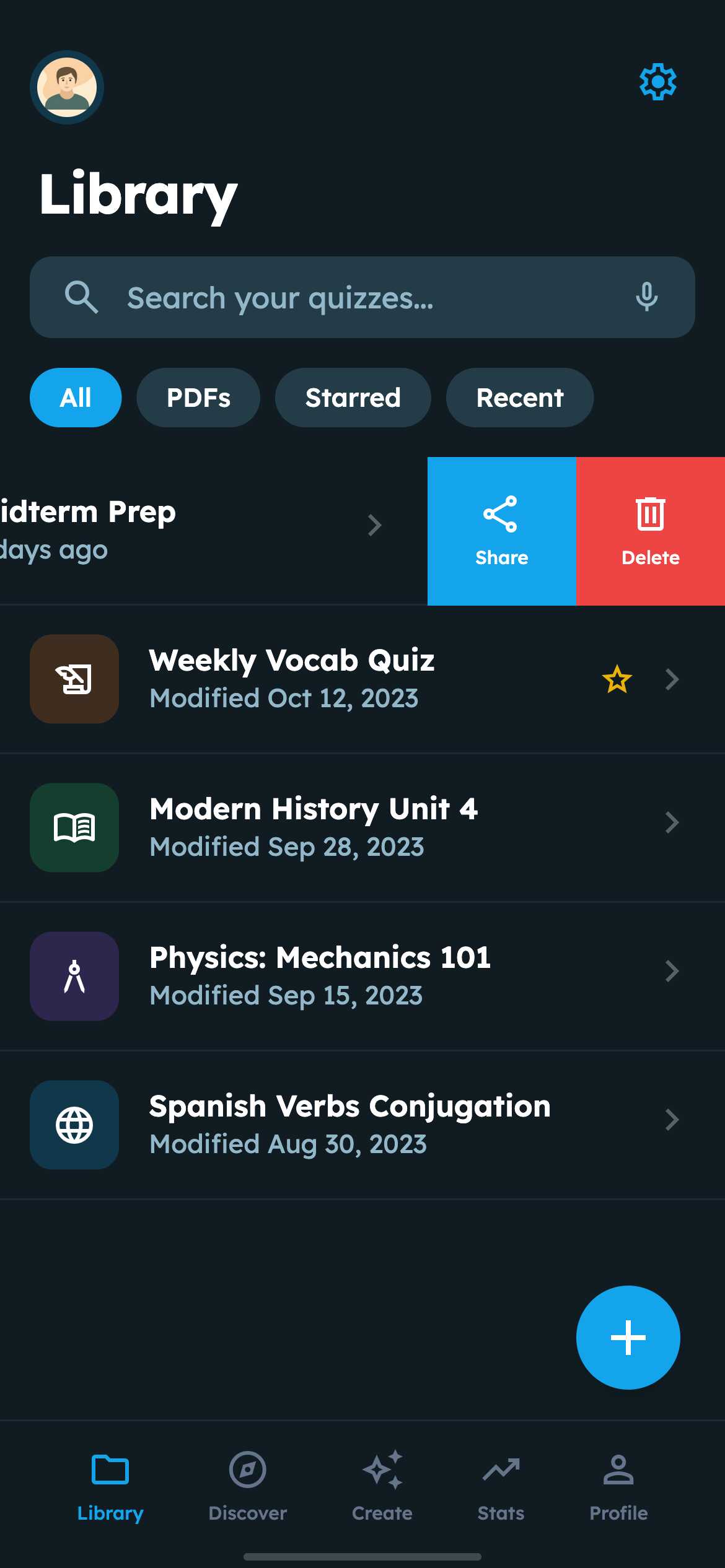725x1568 pixels.
Task: Tap the Weekly Vocab Quiz paper plane icon
Action: tap(74, 679)
